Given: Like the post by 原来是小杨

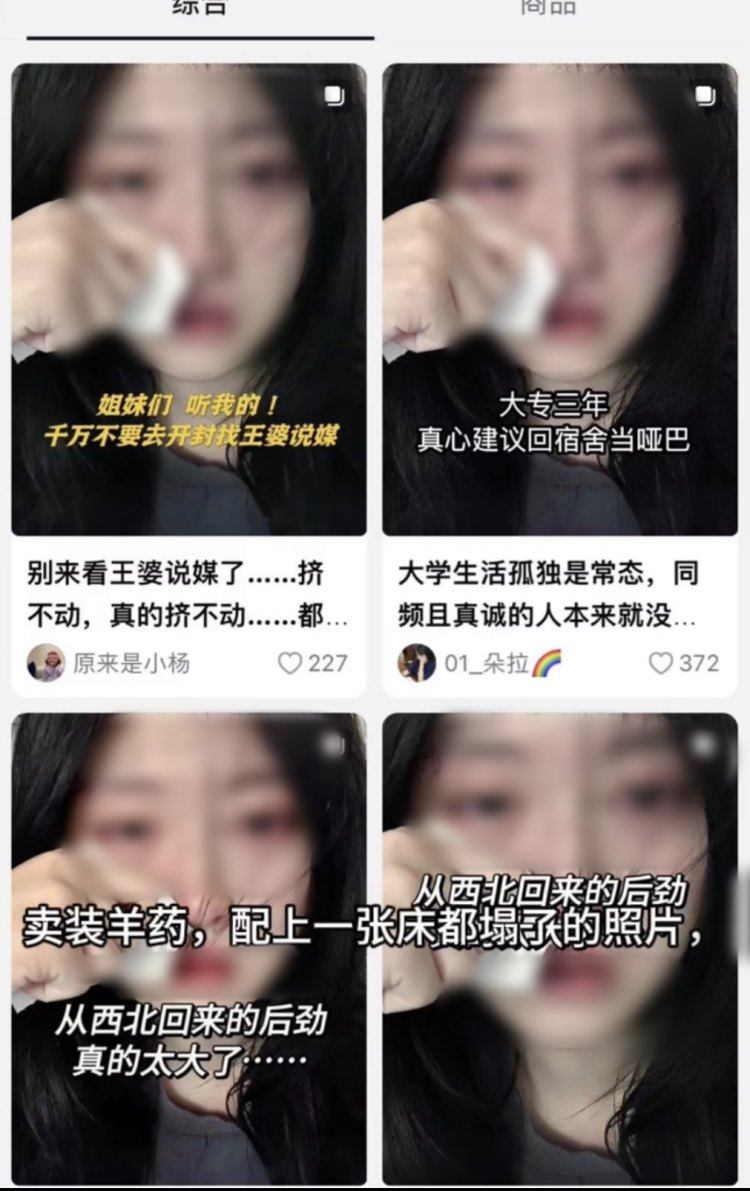Looking at the screenshot, I should coord(290,663).
